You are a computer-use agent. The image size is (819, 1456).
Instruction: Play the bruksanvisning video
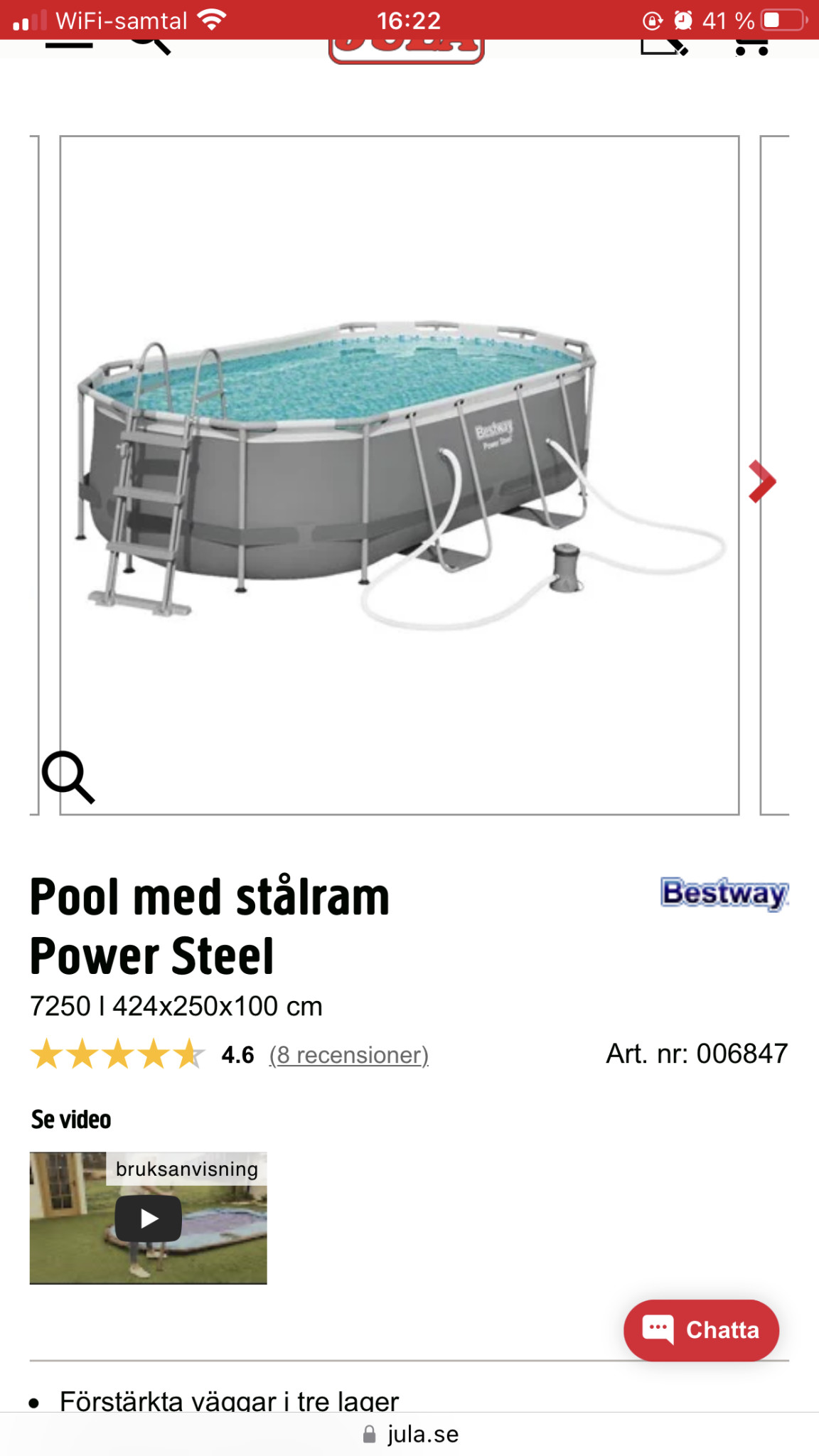pos(149,1219)
